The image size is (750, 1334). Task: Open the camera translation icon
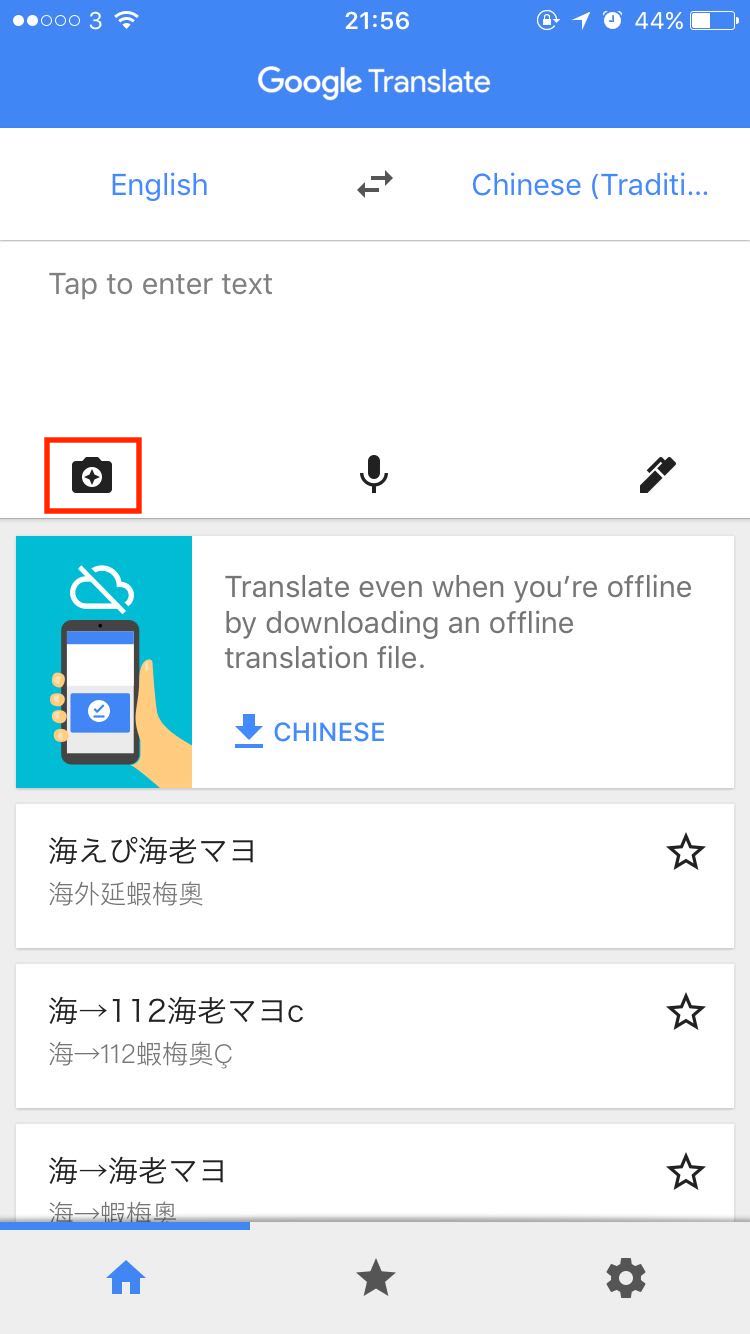(x=92, y=476)
